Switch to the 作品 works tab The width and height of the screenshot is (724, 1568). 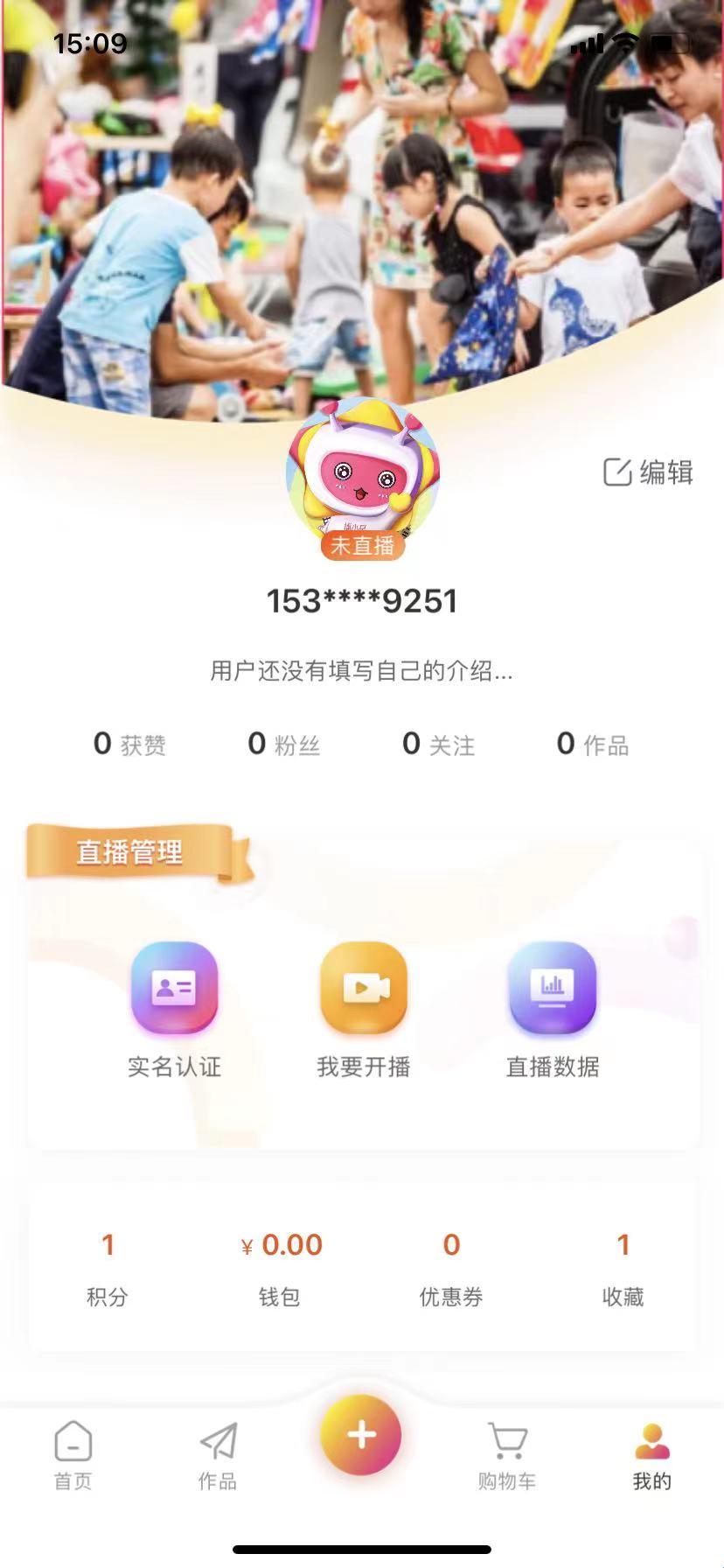click(217, 1457)
